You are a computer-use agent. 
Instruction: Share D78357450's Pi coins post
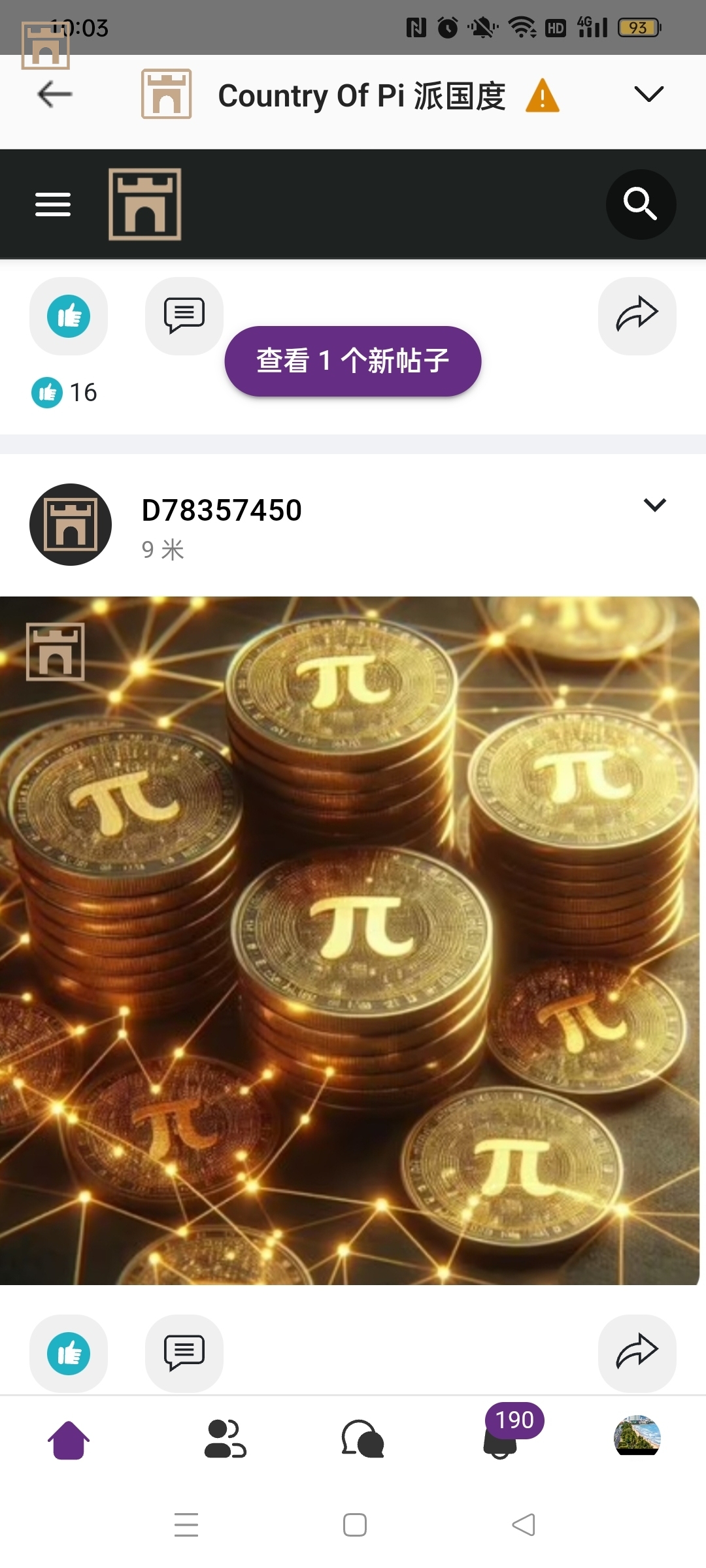637,1354
